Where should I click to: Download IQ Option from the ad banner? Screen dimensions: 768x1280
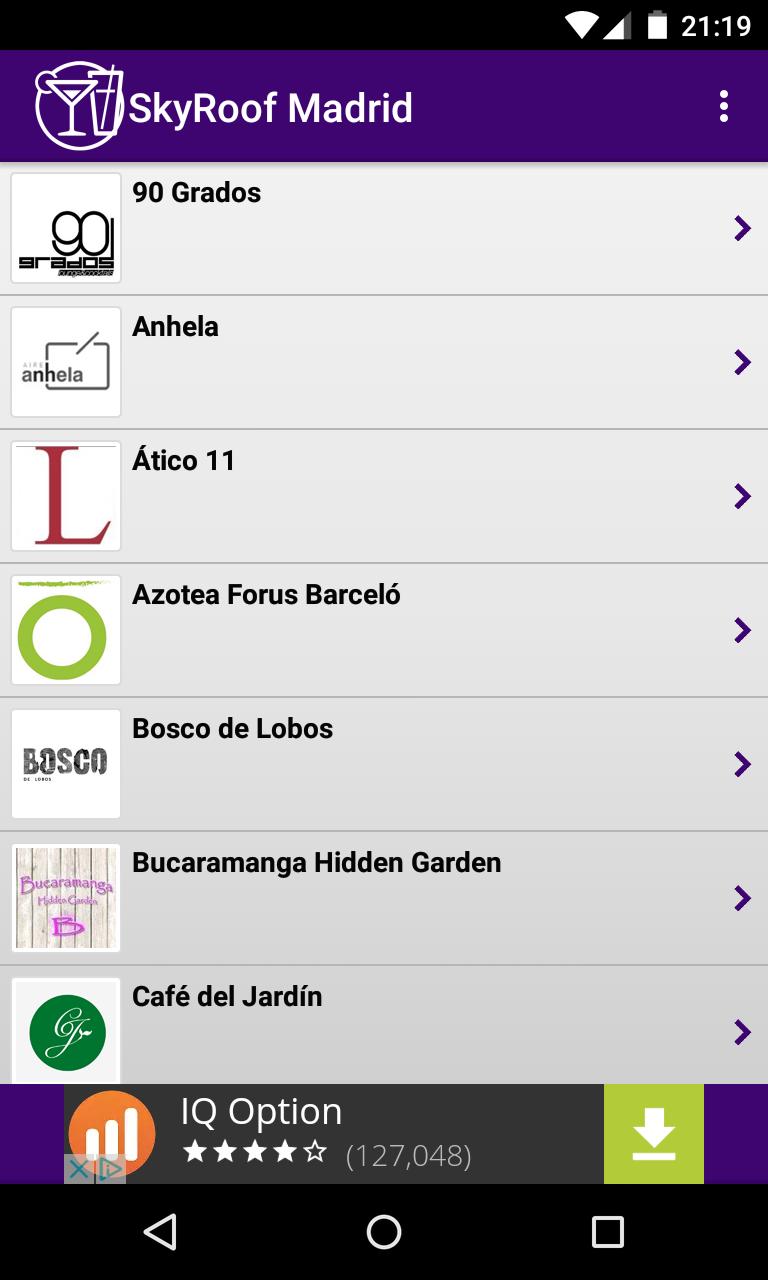pyautogui.click(x=653, y=1134)
